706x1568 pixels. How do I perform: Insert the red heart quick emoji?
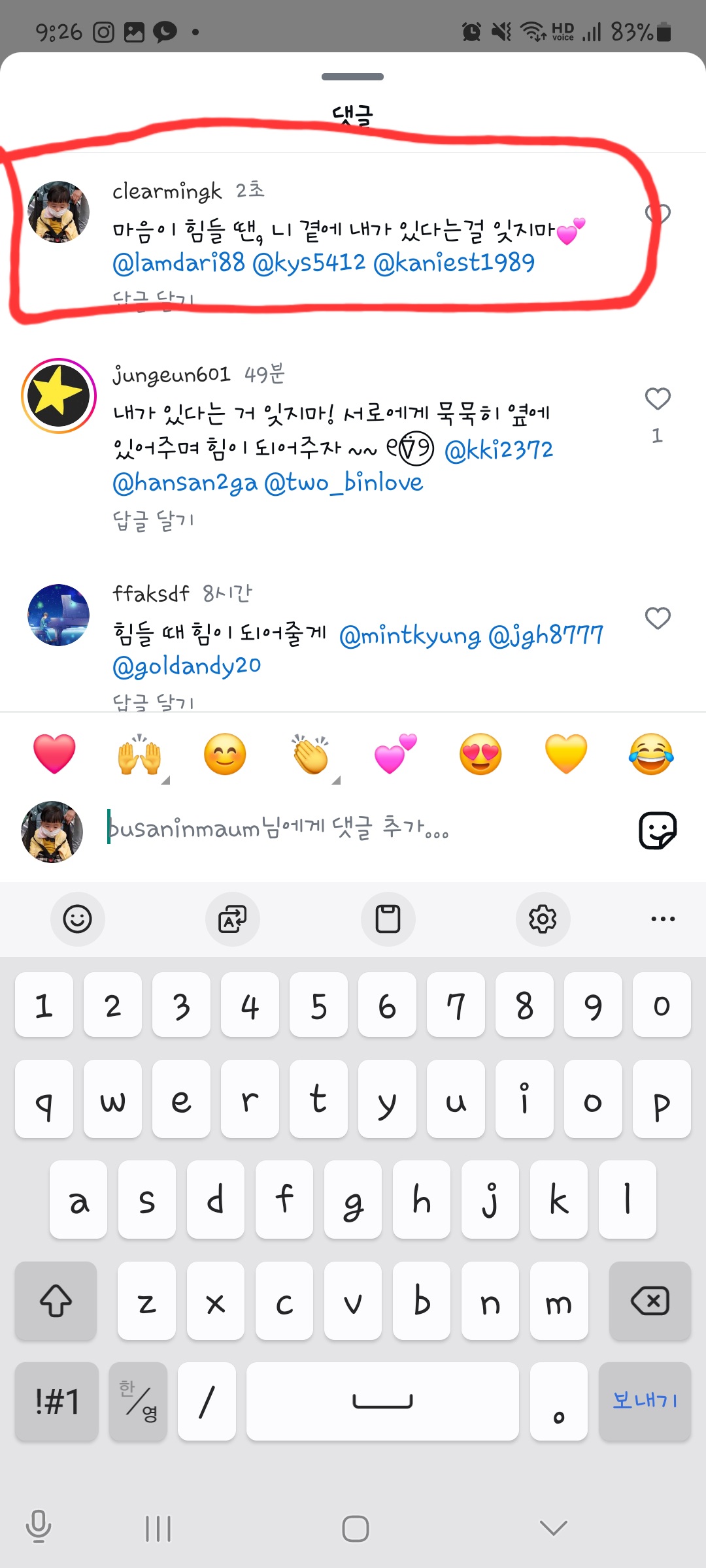pos(54,754)
